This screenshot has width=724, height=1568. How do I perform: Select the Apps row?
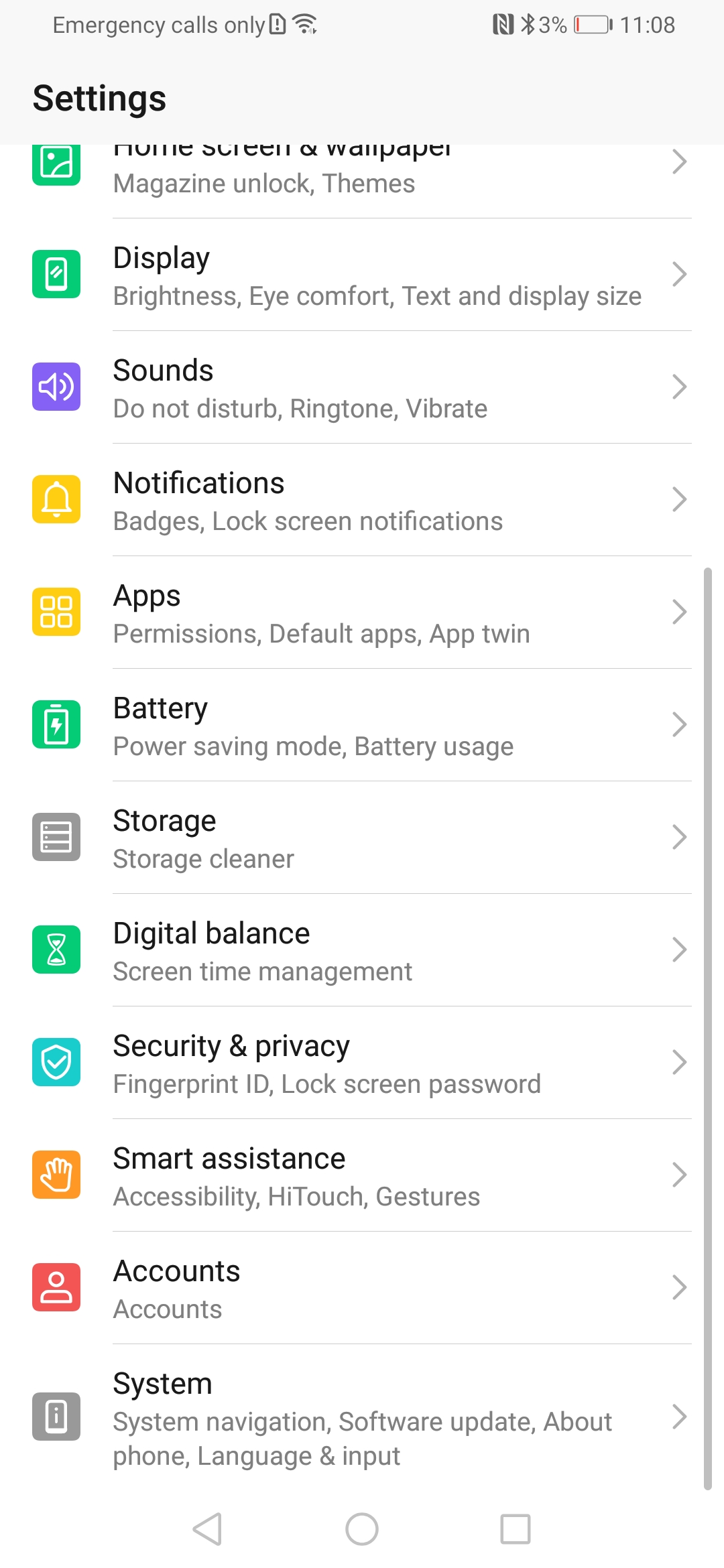(362, 612)
